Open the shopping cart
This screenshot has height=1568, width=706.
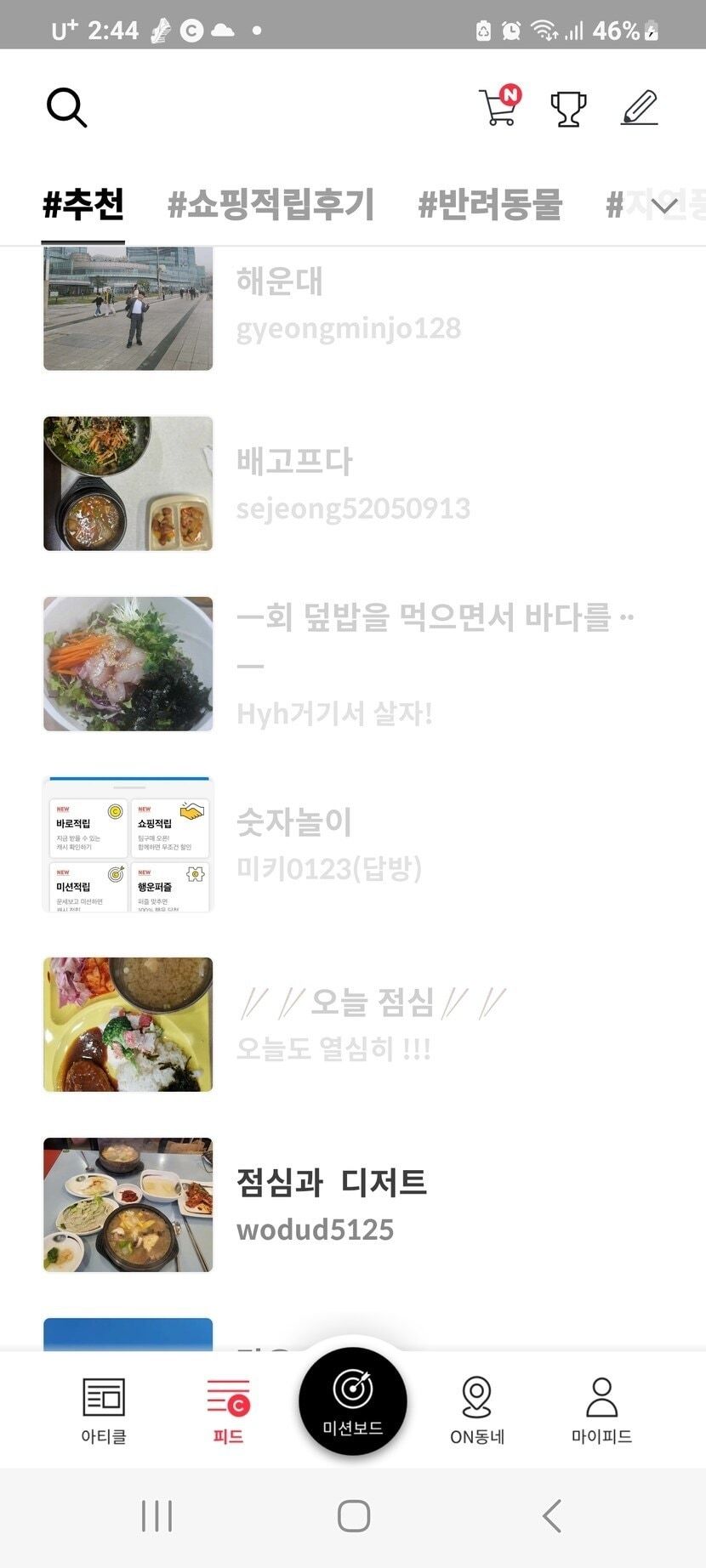[499, 108]
